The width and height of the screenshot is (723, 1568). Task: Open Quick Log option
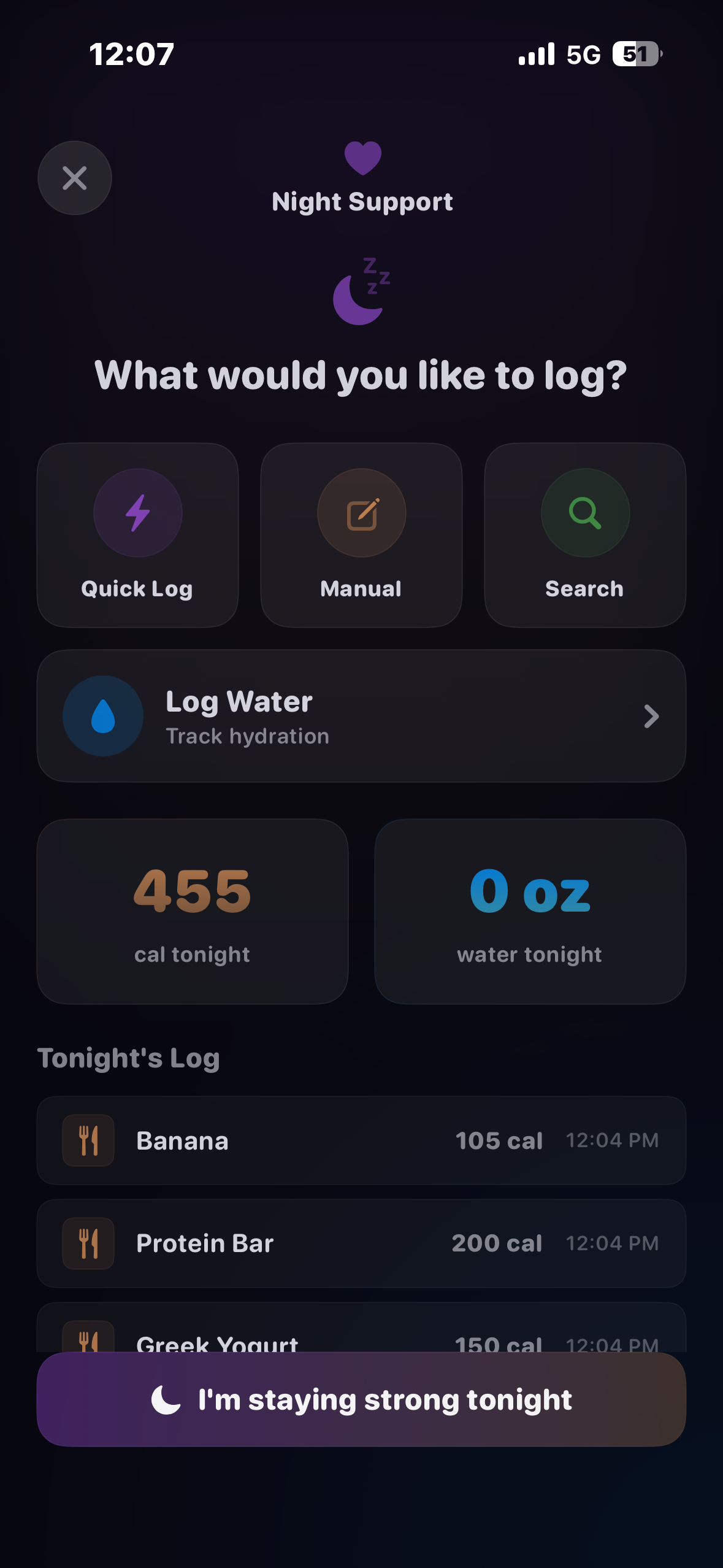coord(137,535)
